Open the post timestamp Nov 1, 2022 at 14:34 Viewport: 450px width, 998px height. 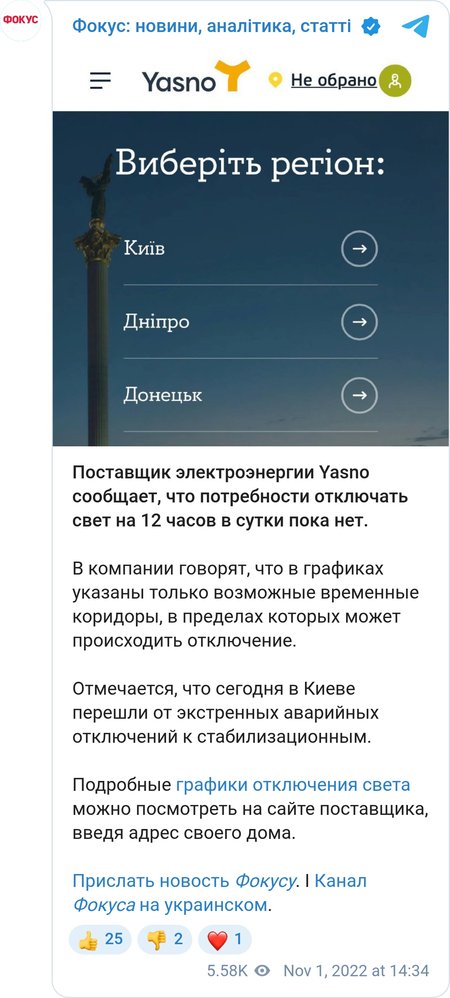click(x=356, y=971)
